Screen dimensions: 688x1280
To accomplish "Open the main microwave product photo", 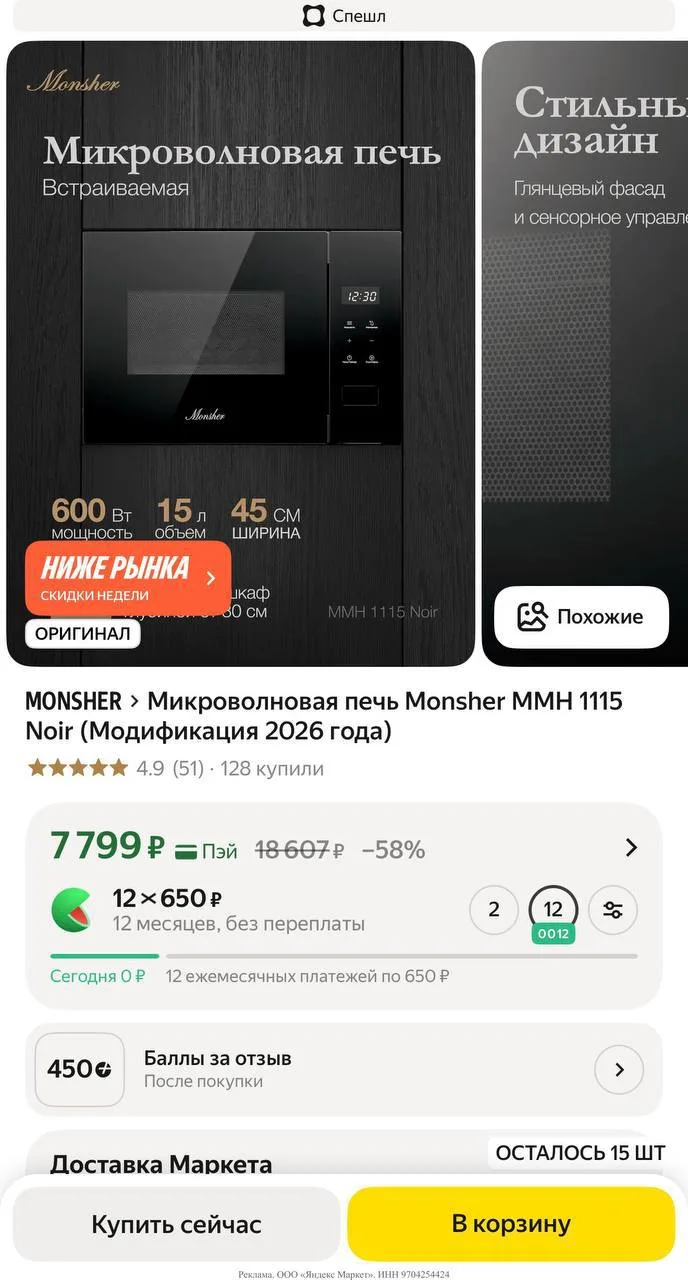I will [x=240, y=353].
